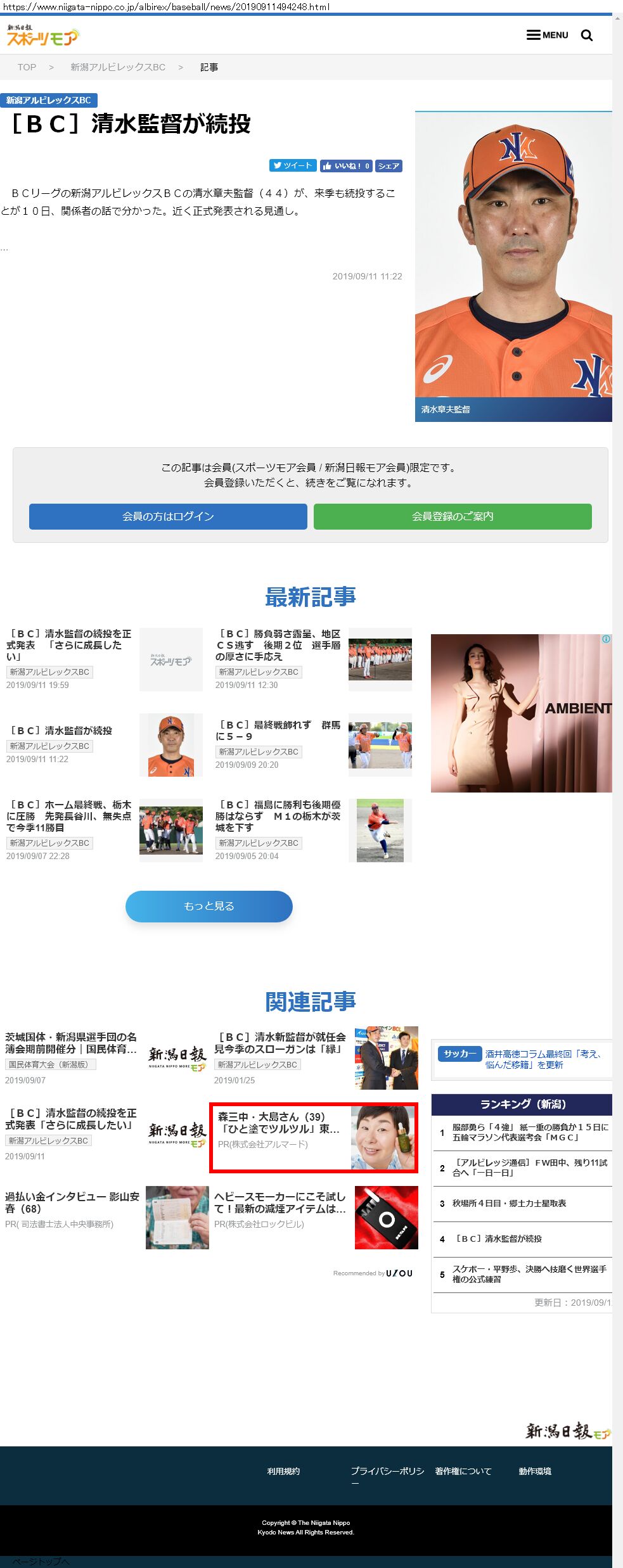
Task: Open ranking item 秋場所4日目・郷土力士星取表
Action: click(509, 1203)
